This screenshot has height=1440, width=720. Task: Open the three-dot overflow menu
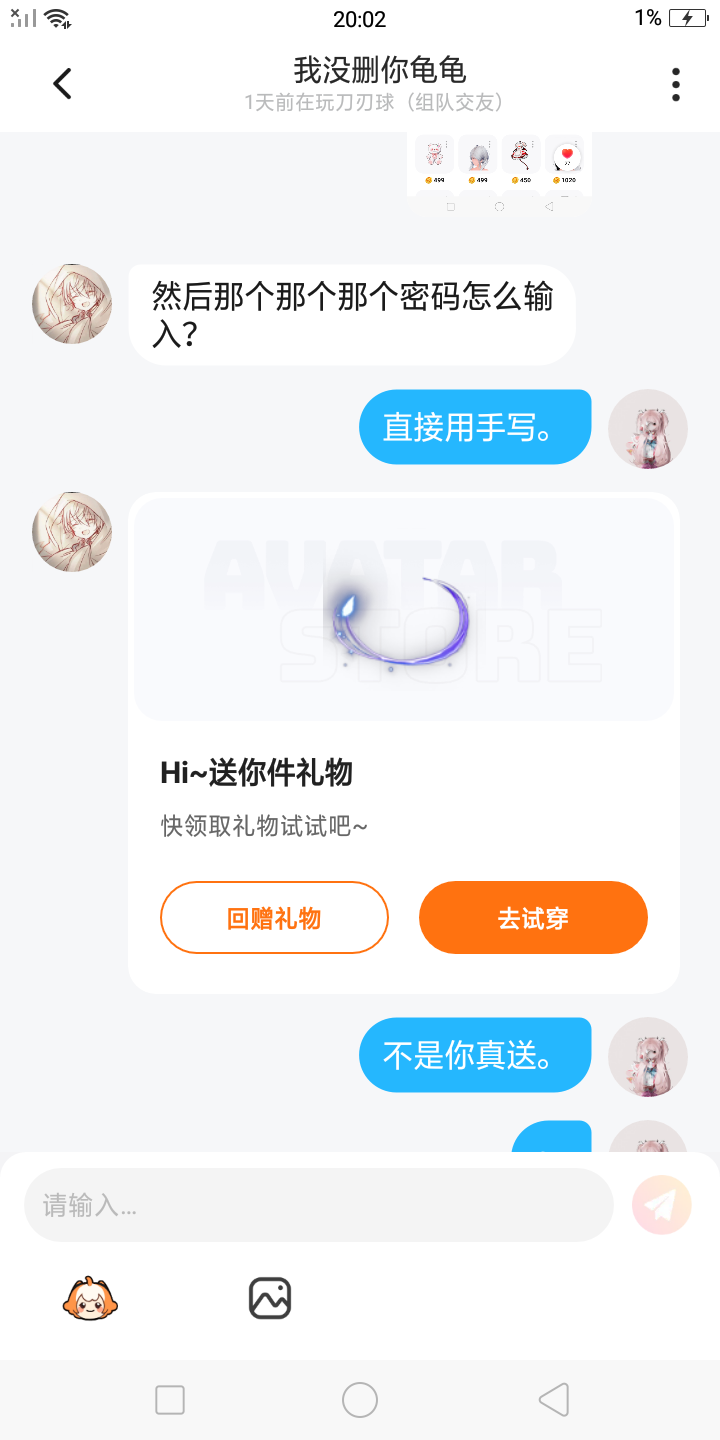click(676, 85)
